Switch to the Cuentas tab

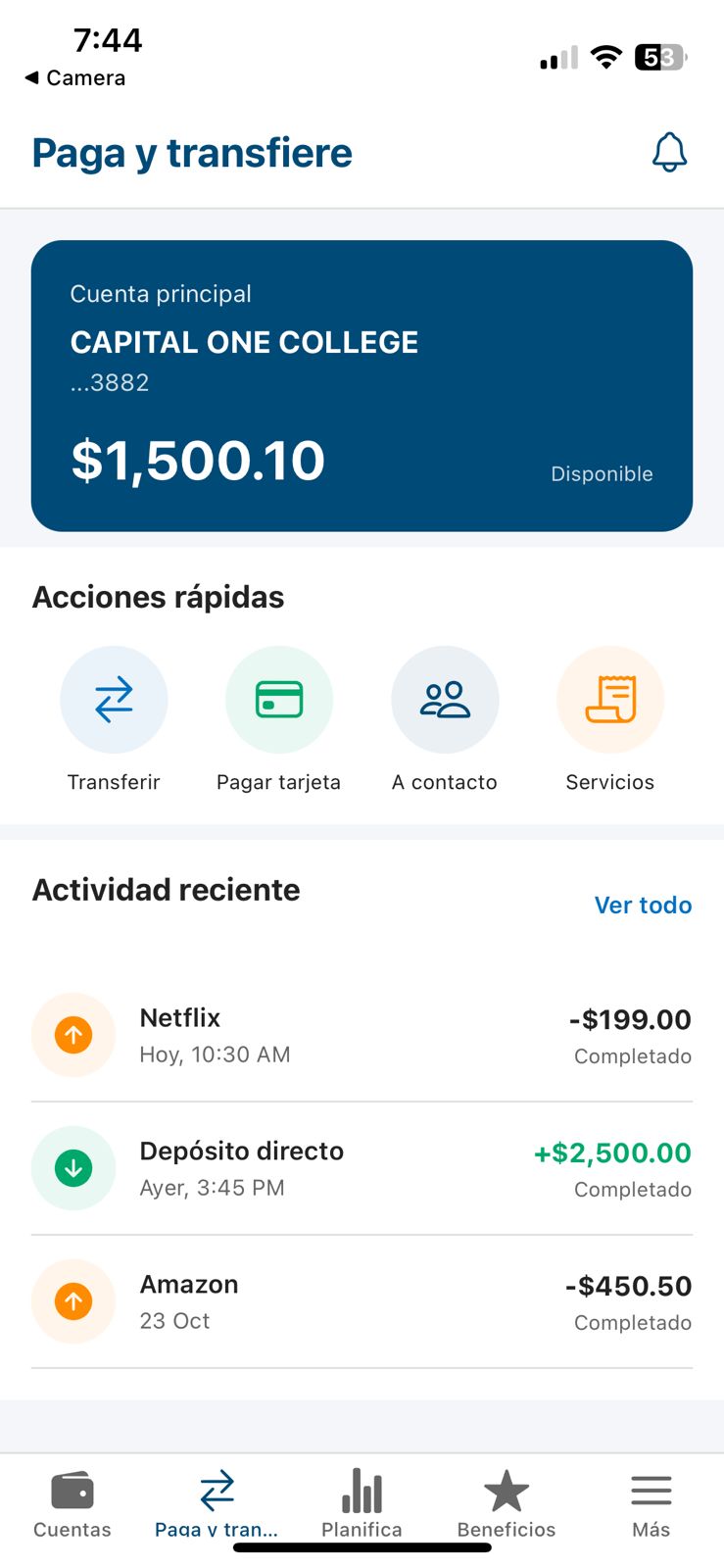pos(72,1503)
